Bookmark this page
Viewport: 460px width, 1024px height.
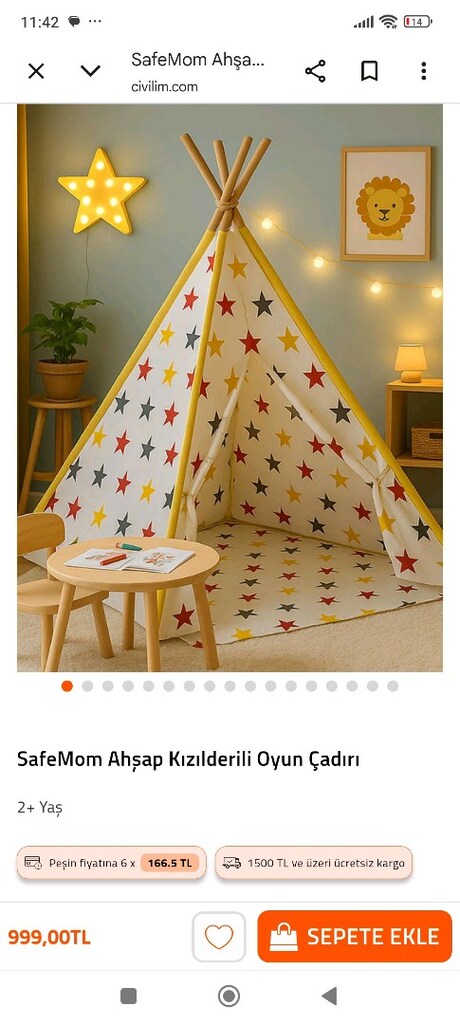point(369,71)
